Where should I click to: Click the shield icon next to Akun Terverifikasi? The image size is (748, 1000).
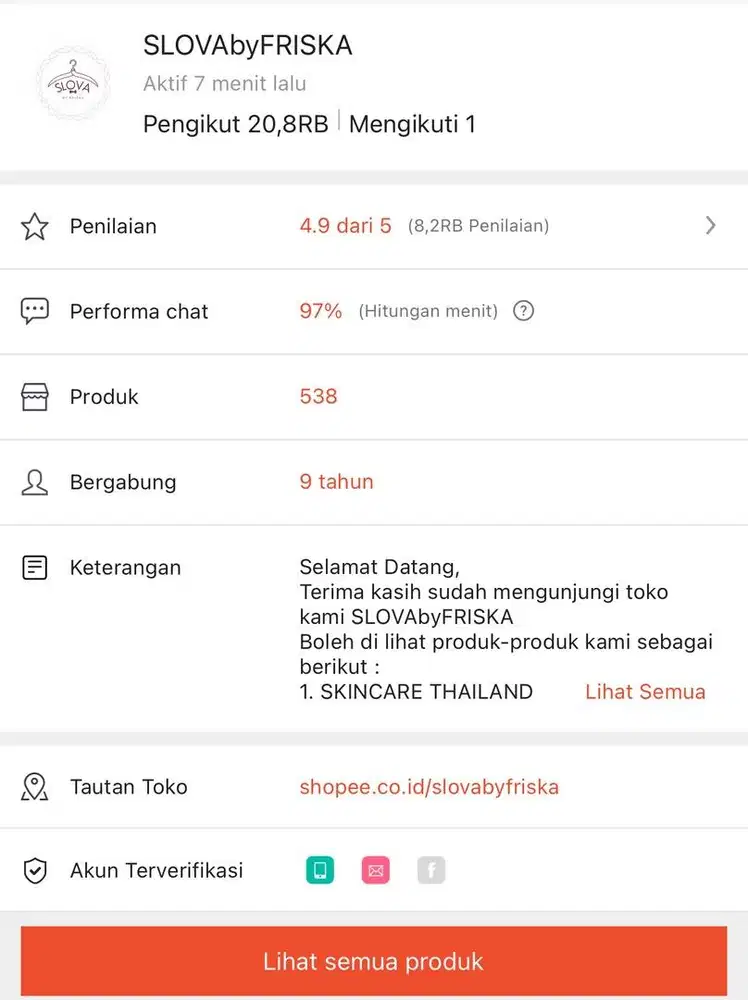click(x=34, y=870)
